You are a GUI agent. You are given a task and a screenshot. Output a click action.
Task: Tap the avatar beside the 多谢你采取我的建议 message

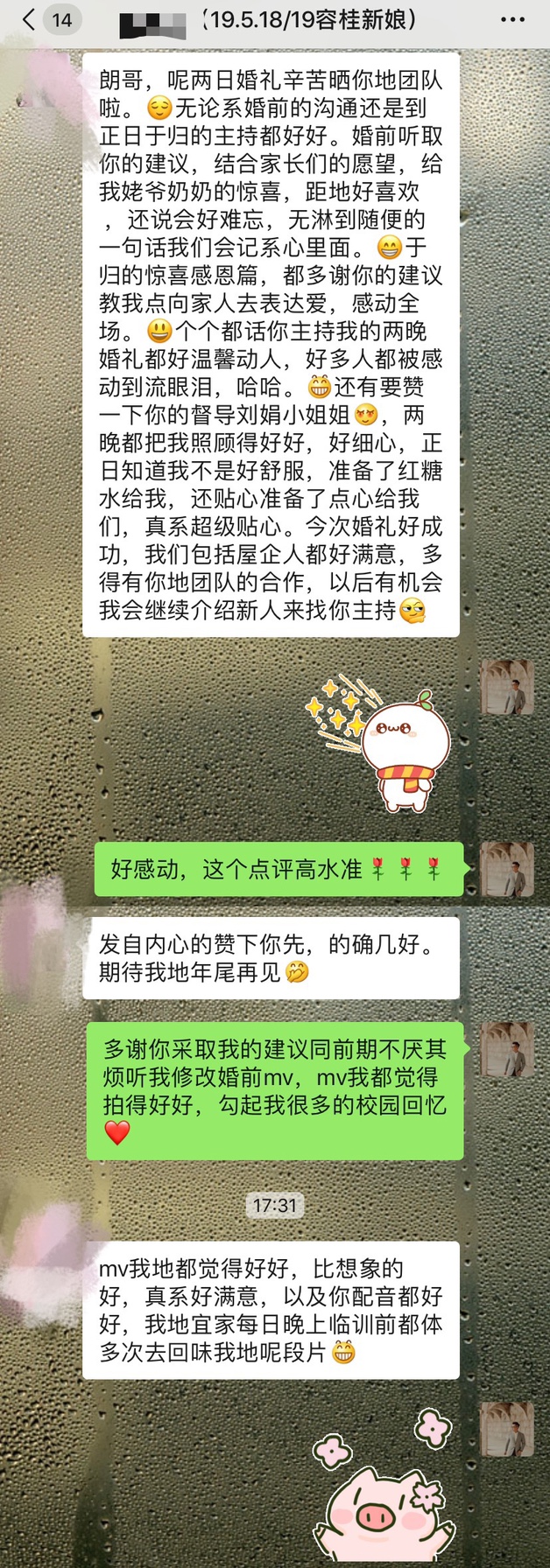coord(507,1048)
